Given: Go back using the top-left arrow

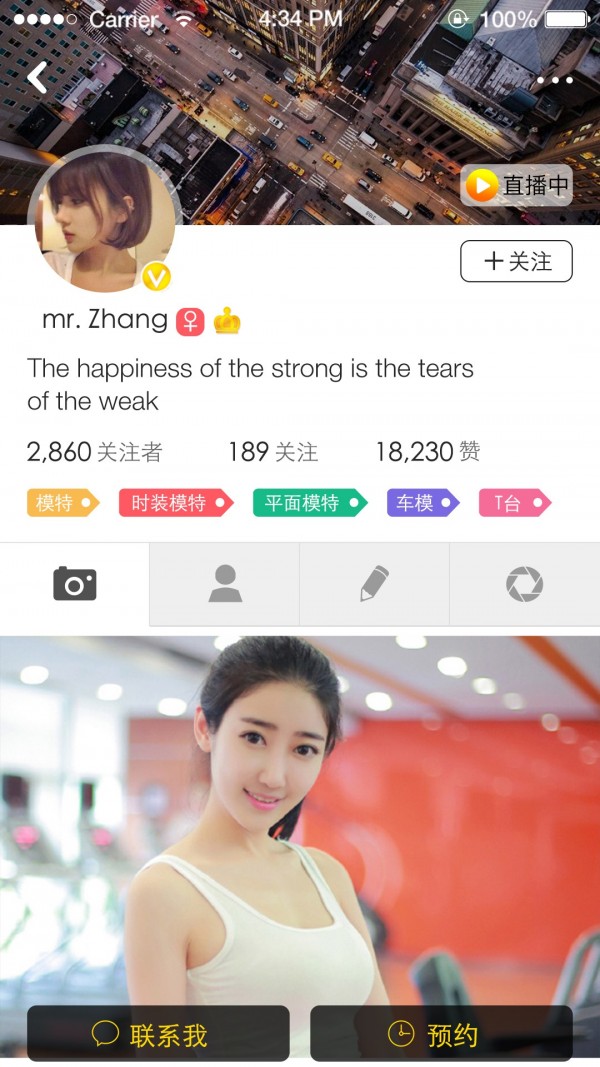Looking at the screenshot, I should tap(38, 77).
